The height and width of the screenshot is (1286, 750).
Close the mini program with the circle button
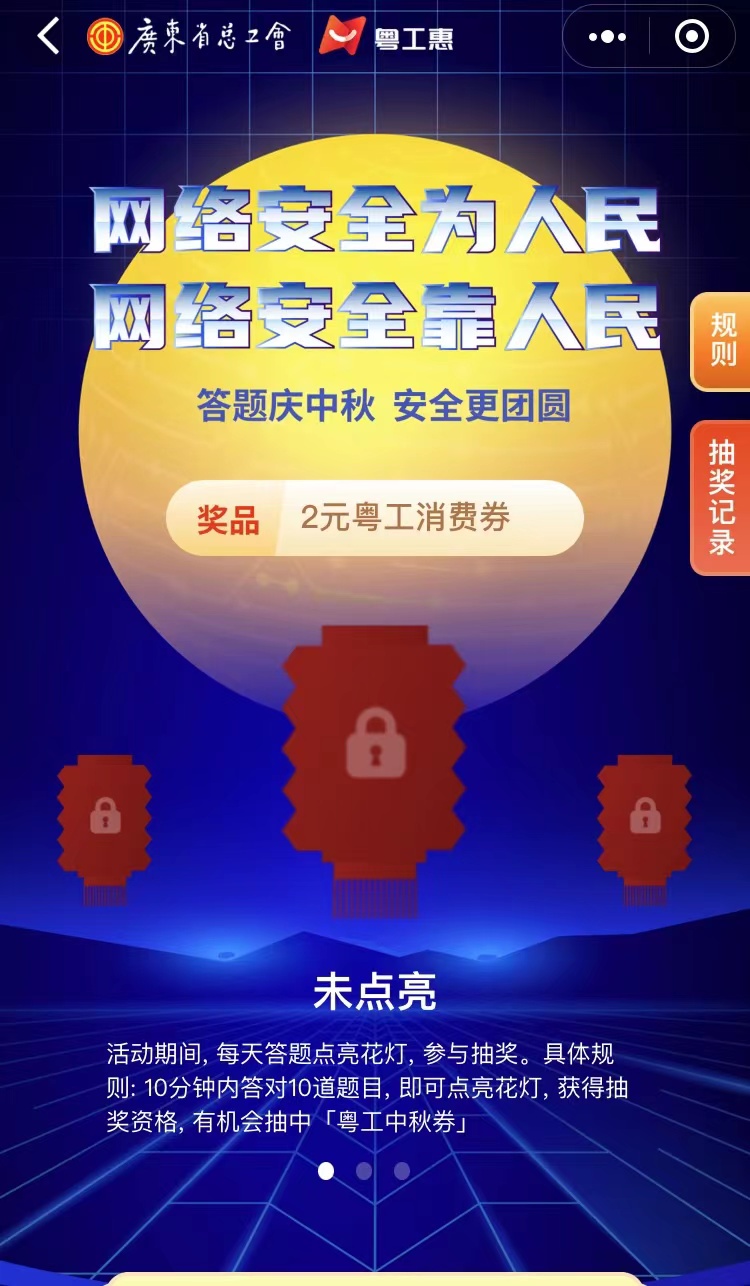click(692, 37)
